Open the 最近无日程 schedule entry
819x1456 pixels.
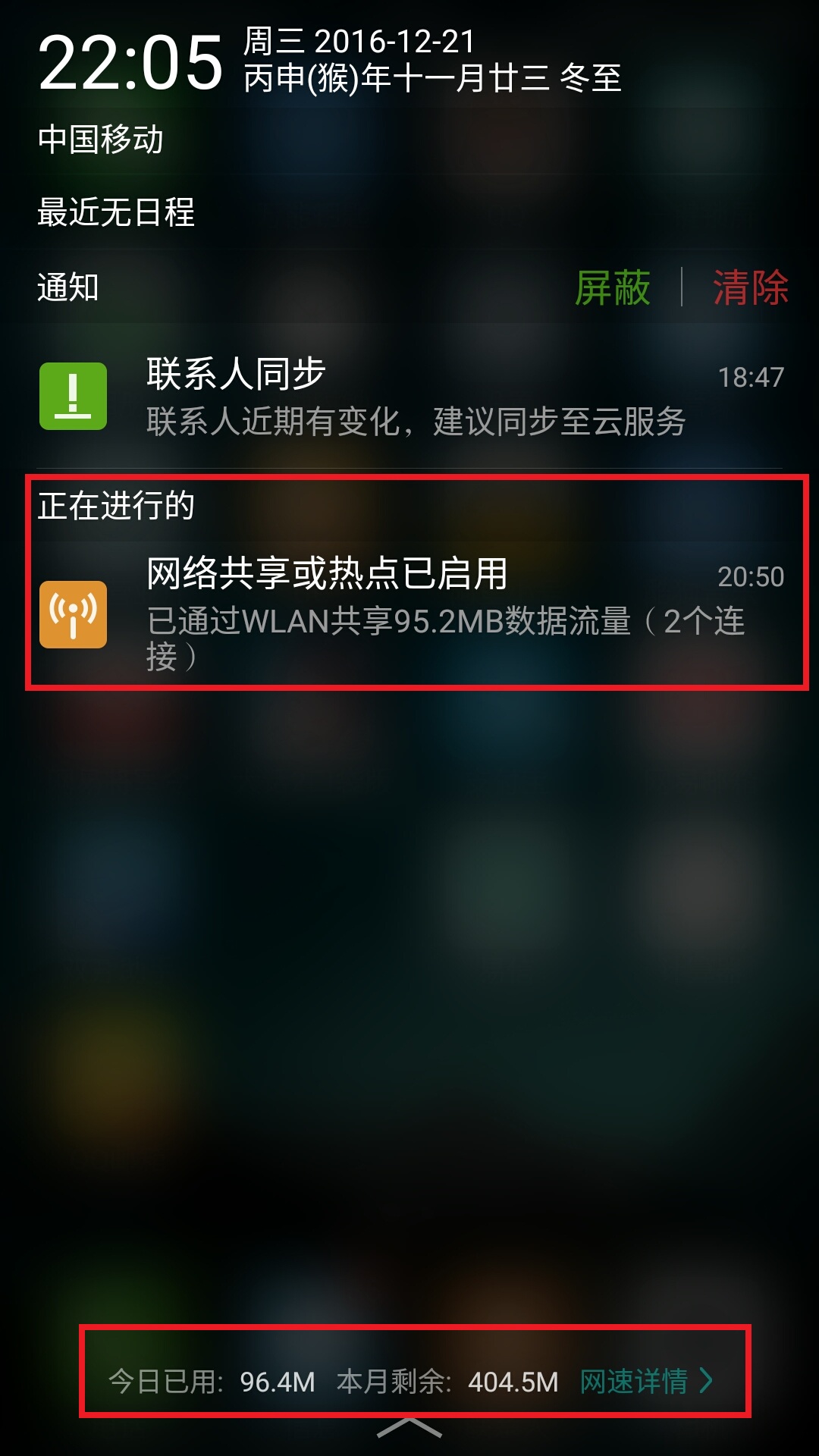click(116, 212)
